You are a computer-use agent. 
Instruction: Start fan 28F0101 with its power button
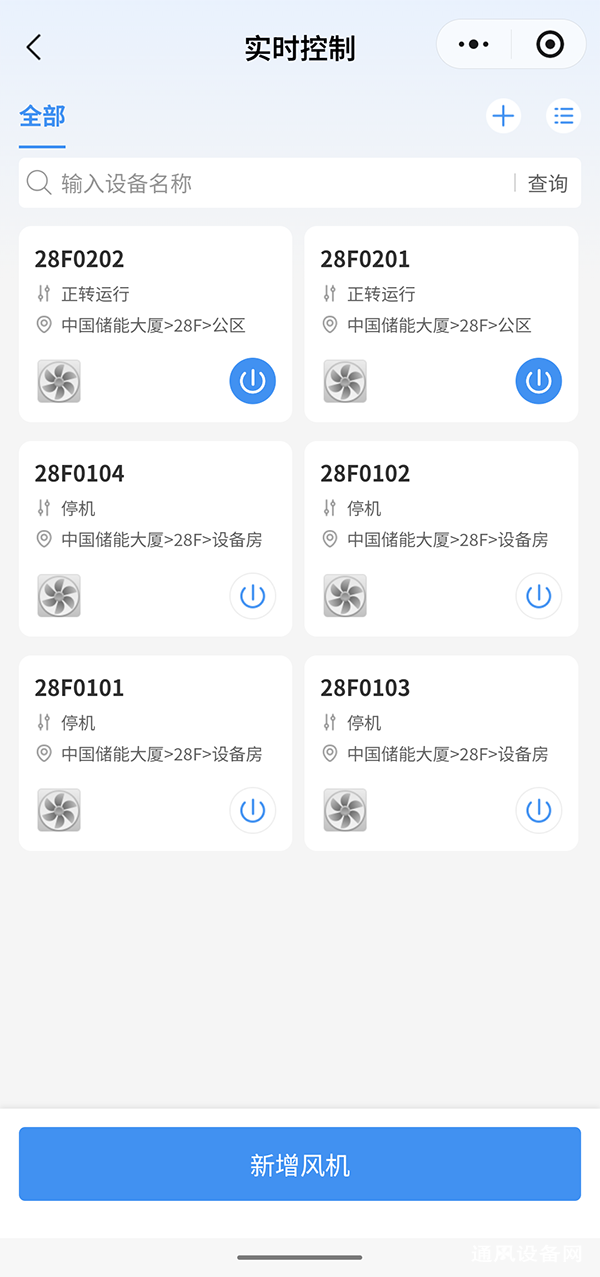pos(253,810)
